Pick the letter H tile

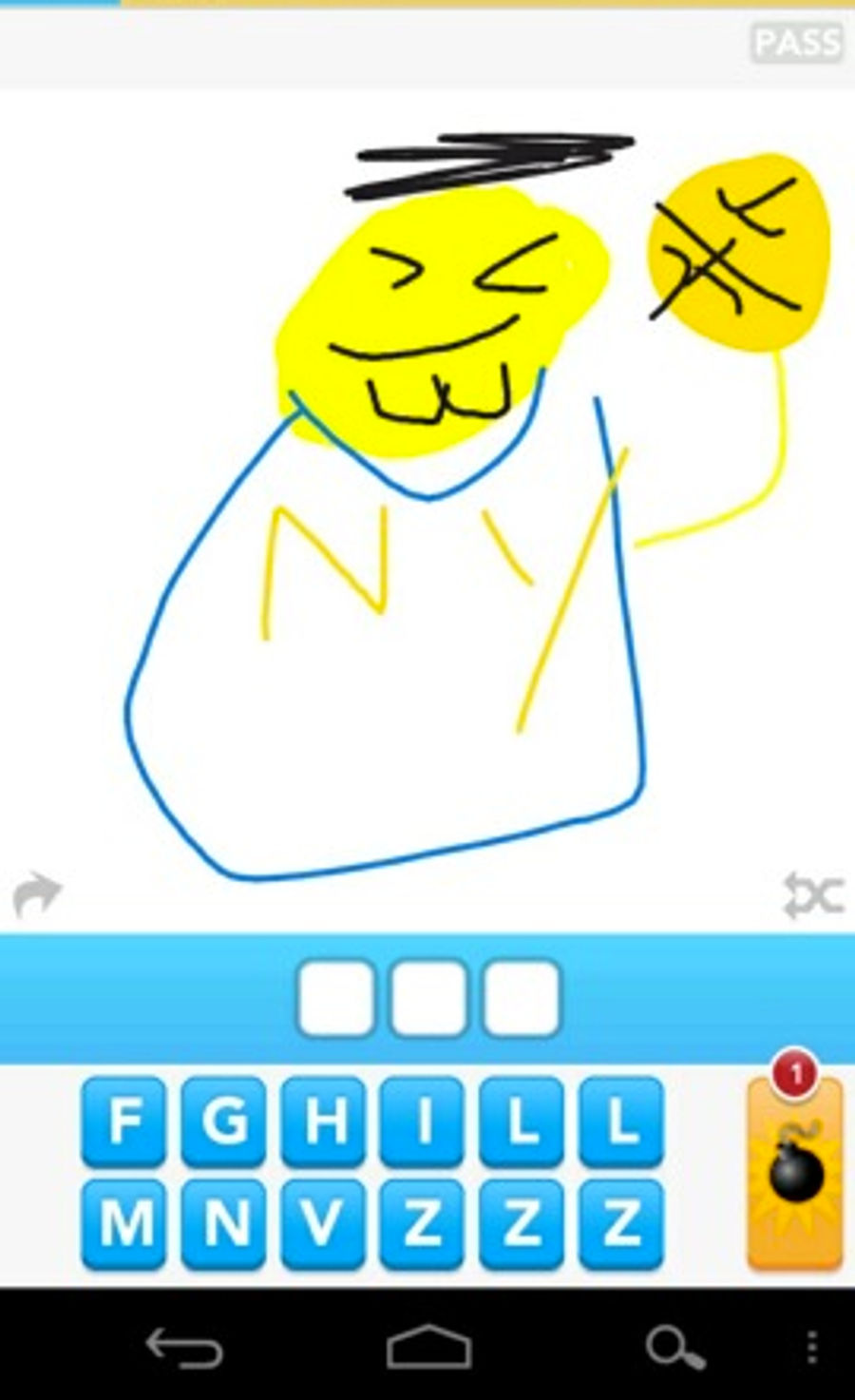323,1122
